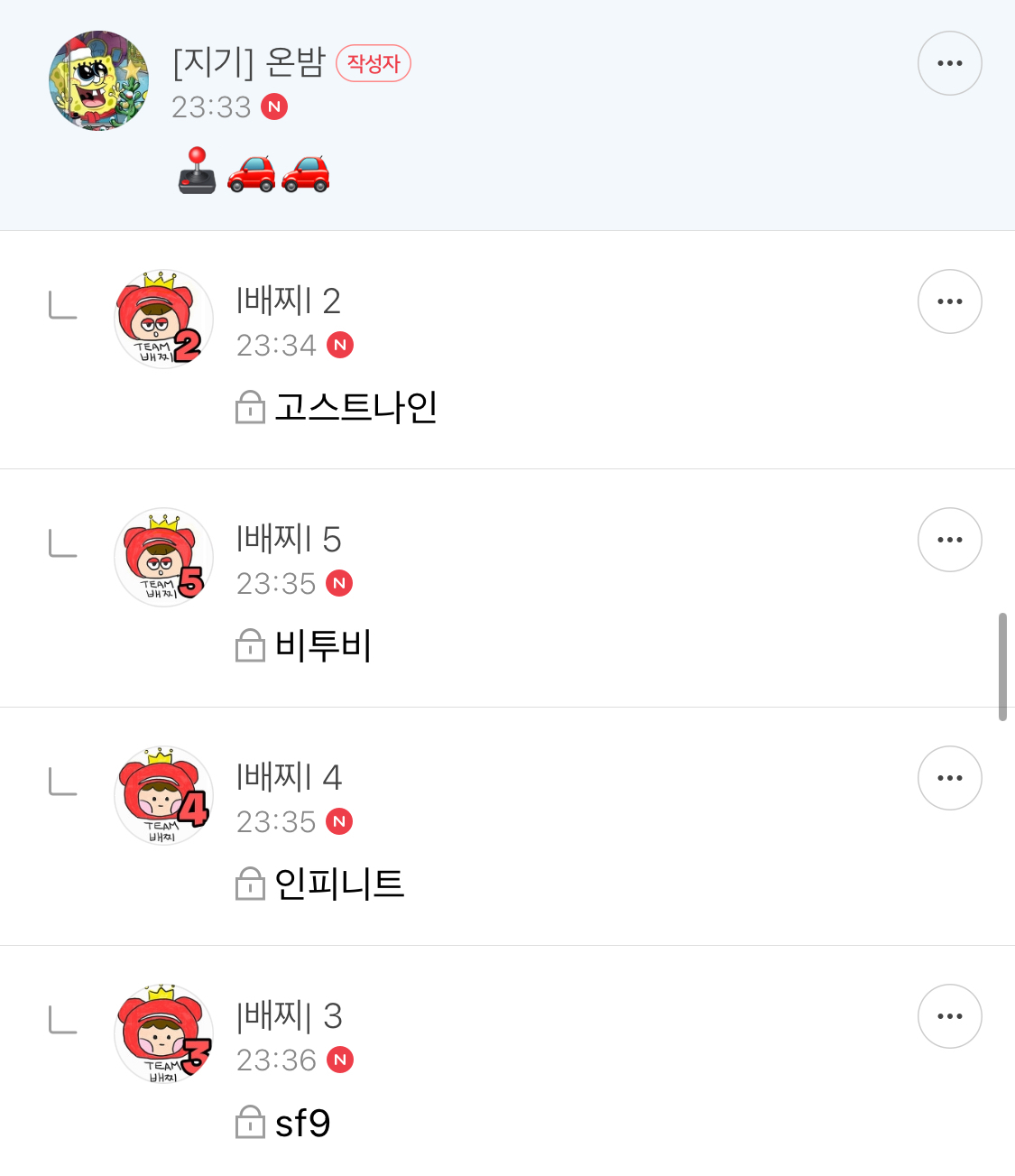Image resolution: width=1015 pixels, height=1176 pixels.
Task: Click the timestamp 23:35 under |배찌| 5
Action: click(275, 583)
